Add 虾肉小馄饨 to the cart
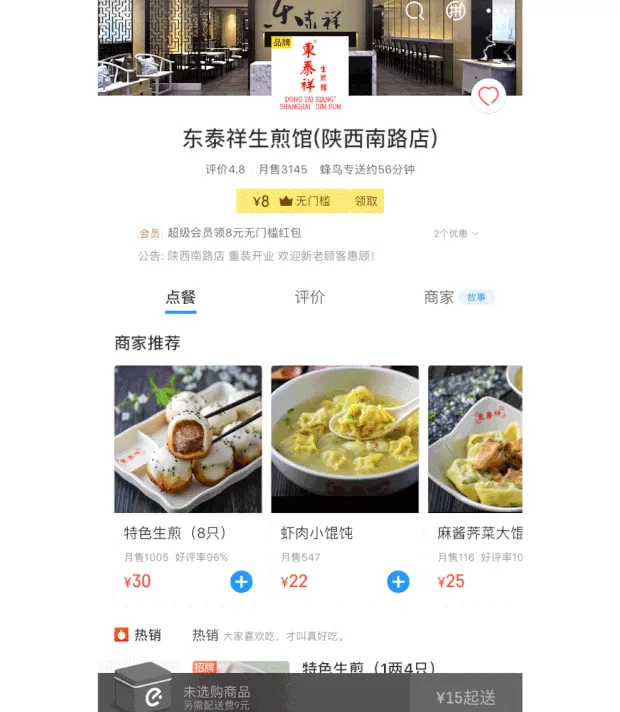 click(398, 581)
